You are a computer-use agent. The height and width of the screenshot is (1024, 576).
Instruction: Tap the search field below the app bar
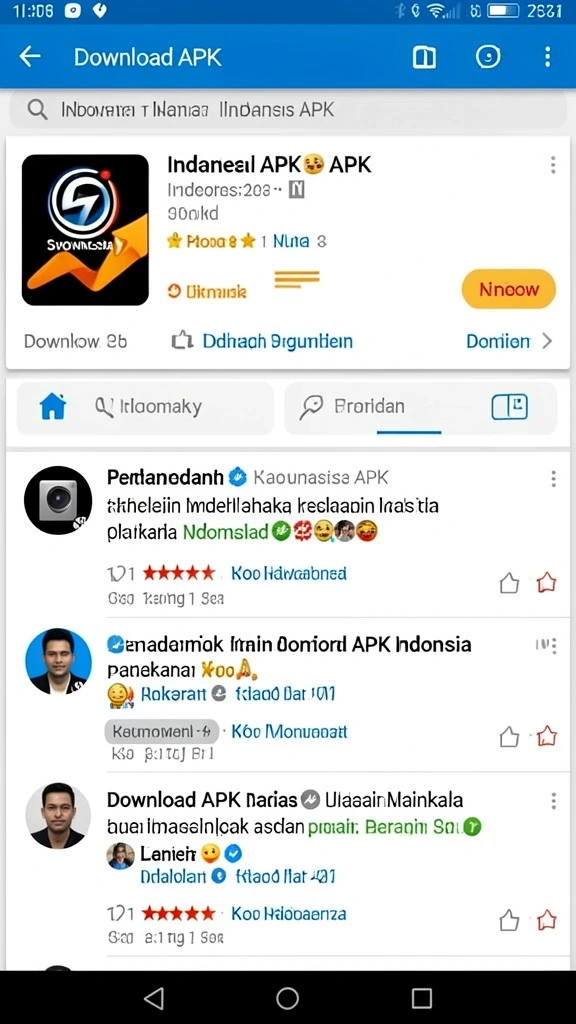(288, 110)
